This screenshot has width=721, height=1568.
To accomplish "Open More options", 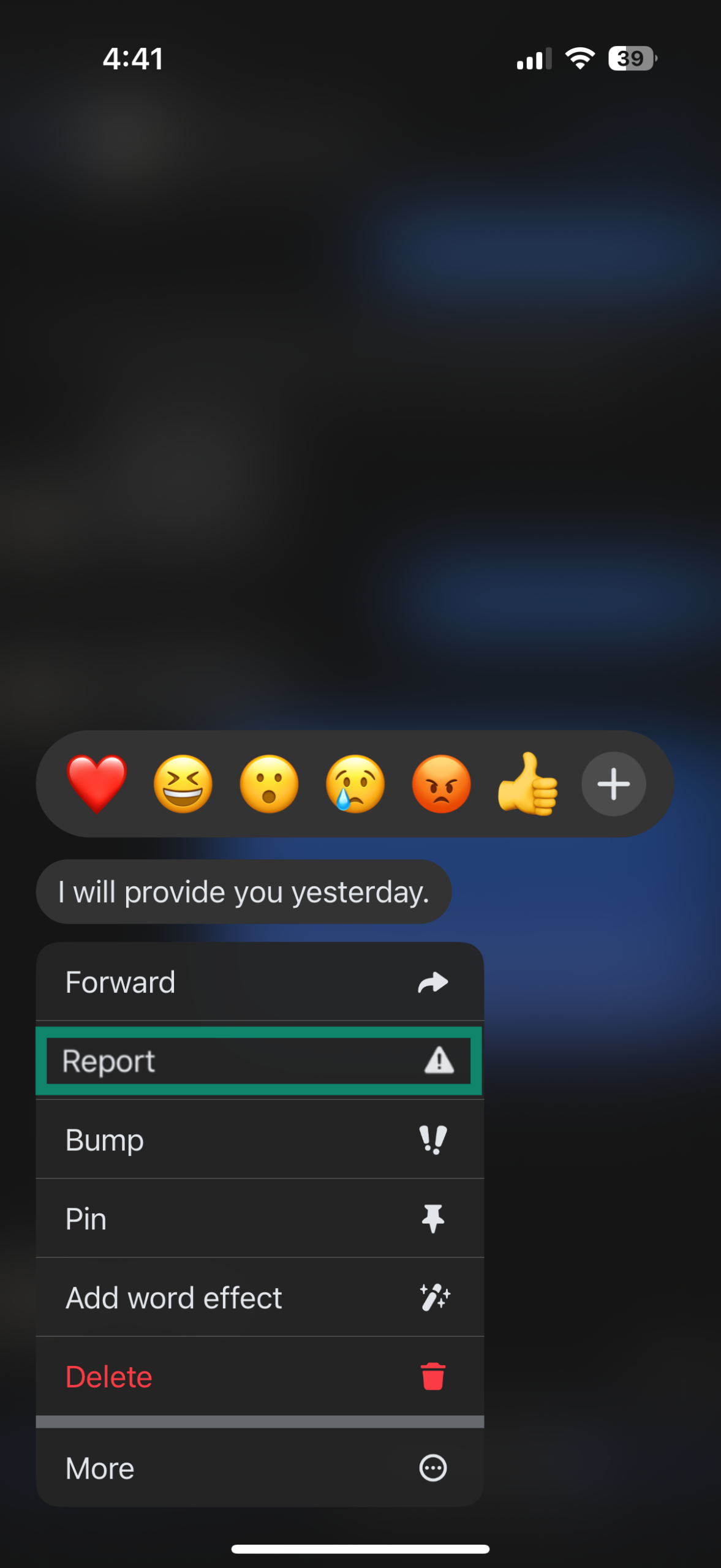I will click(260, 1468).
